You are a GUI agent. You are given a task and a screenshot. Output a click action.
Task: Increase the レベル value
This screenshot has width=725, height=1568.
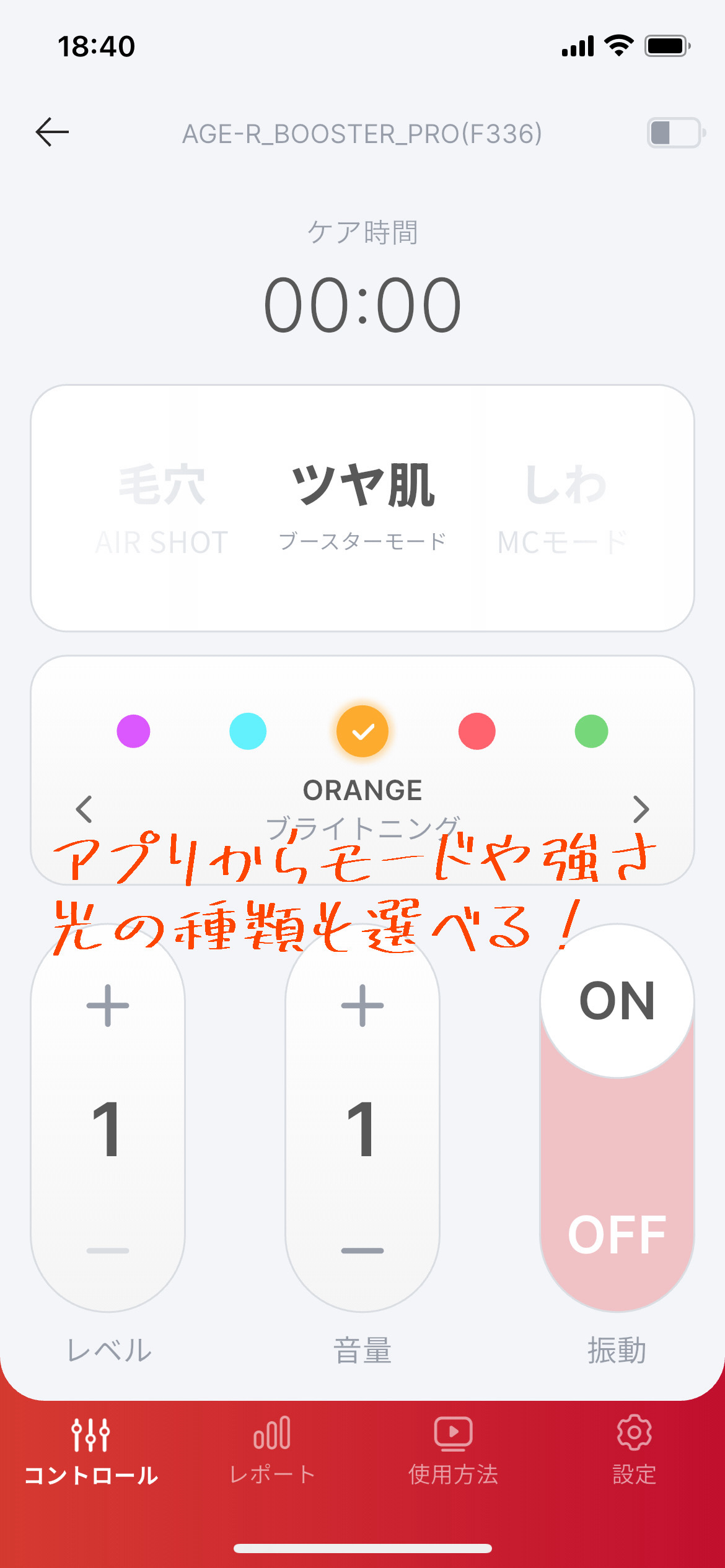tap(108, 1006)
